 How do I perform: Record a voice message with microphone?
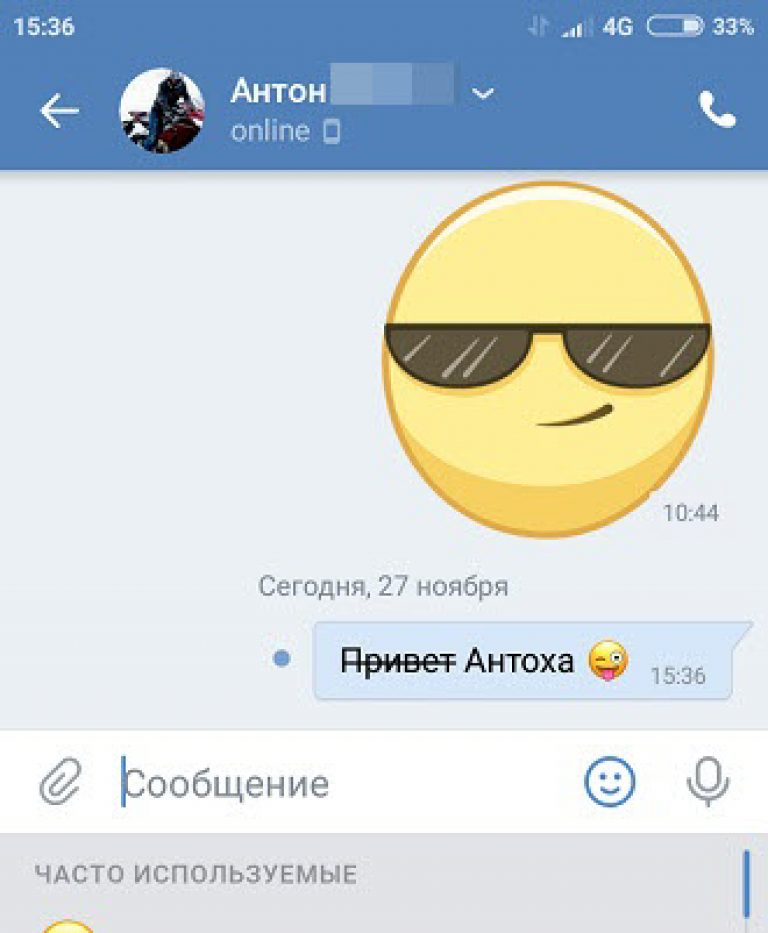coord(708,783)
